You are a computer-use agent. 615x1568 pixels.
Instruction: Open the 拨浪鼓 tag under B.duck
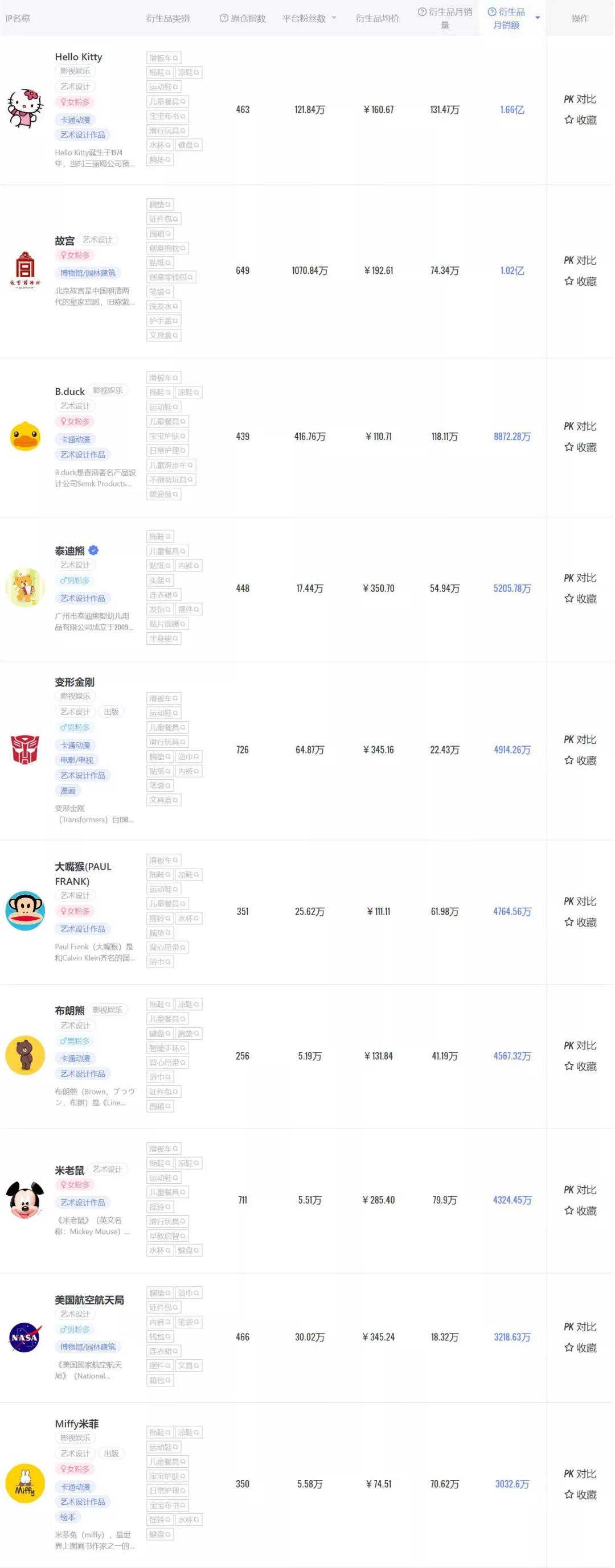164,494
